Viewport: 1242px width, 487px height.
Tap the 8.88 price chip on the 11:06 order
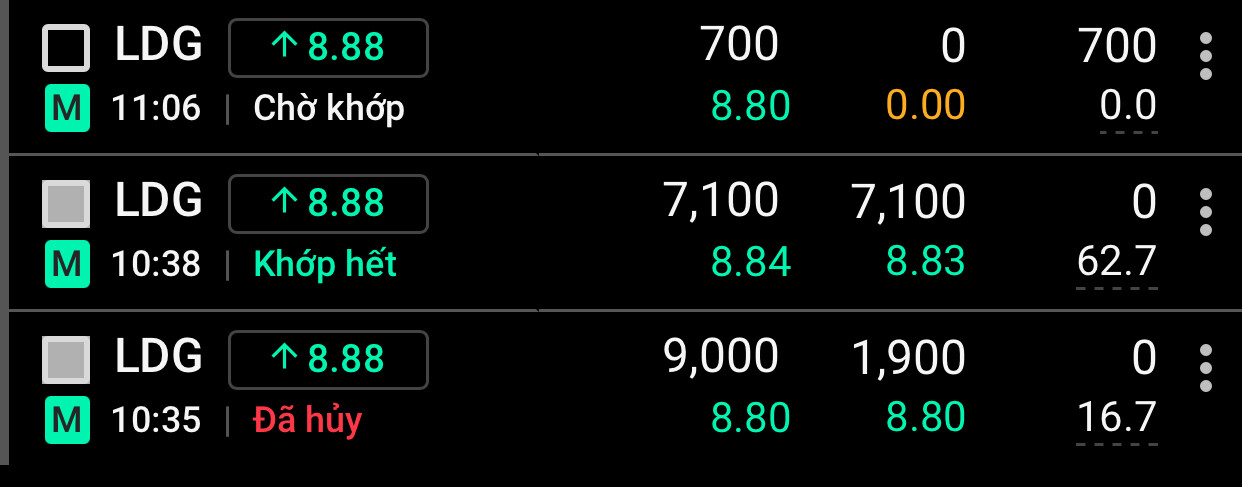click(x=328, y=47)
